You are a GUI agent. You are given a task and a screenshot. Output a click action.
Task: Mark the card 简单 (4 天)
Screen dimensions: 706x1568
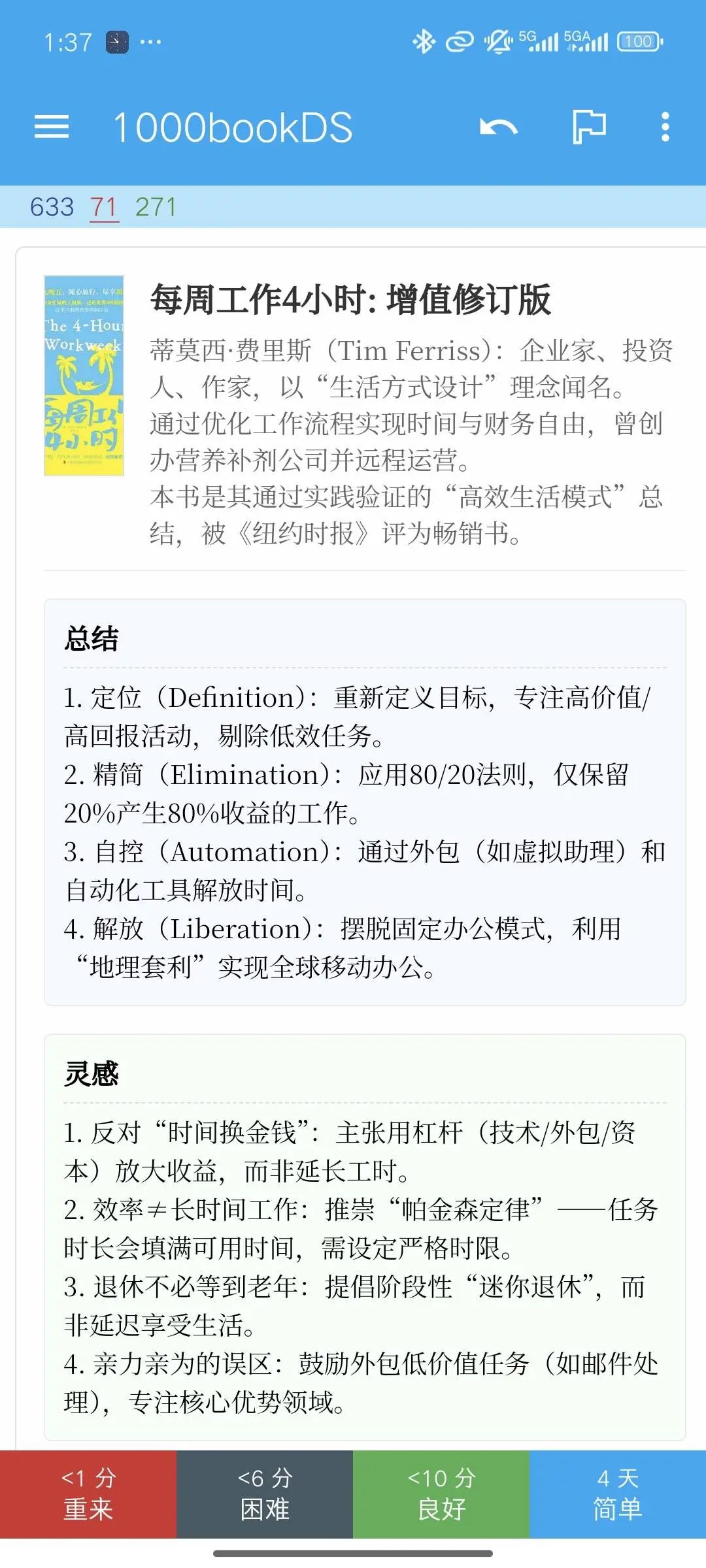[618, 1494]
